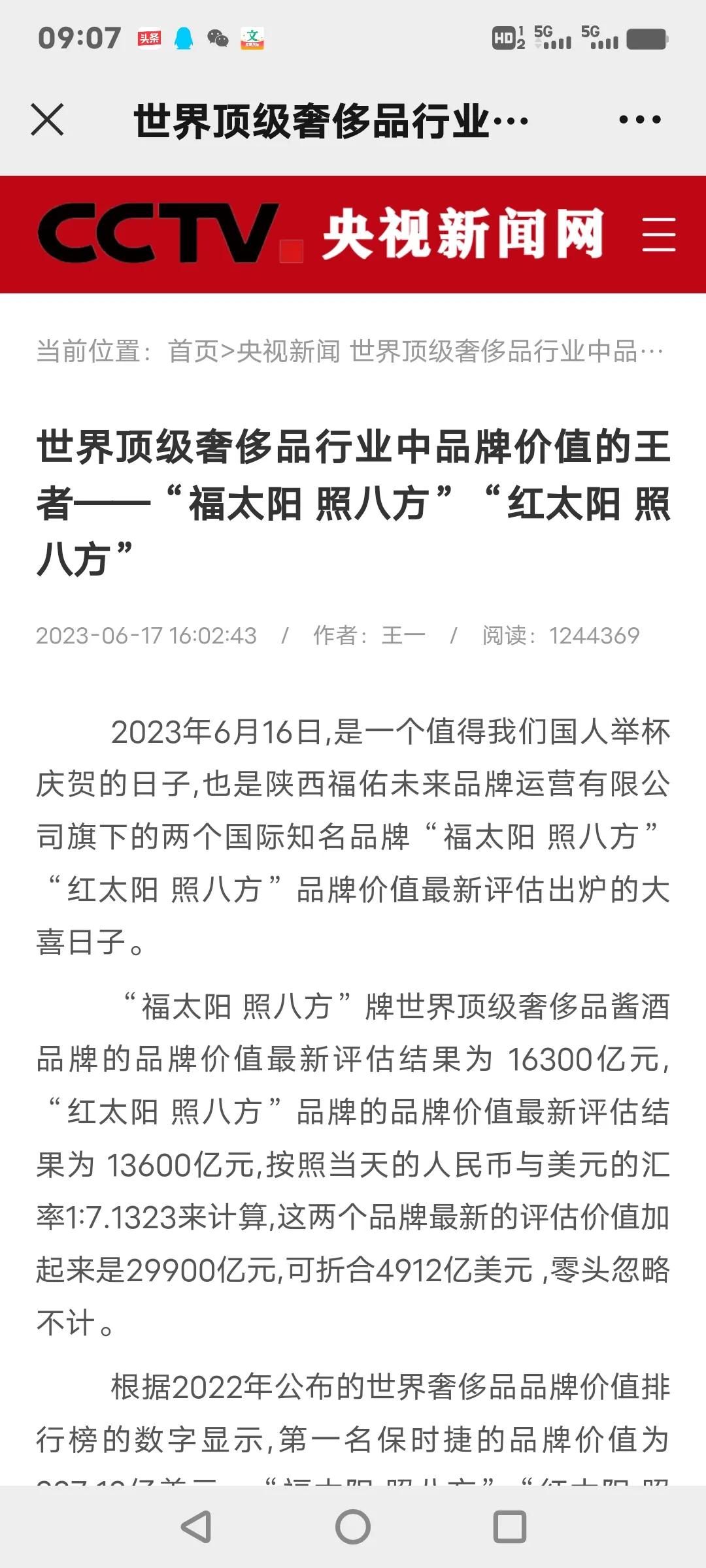Screen dimensions: 706x1568
Task: Close the article with the X button
Action: (x=50, y=119)
